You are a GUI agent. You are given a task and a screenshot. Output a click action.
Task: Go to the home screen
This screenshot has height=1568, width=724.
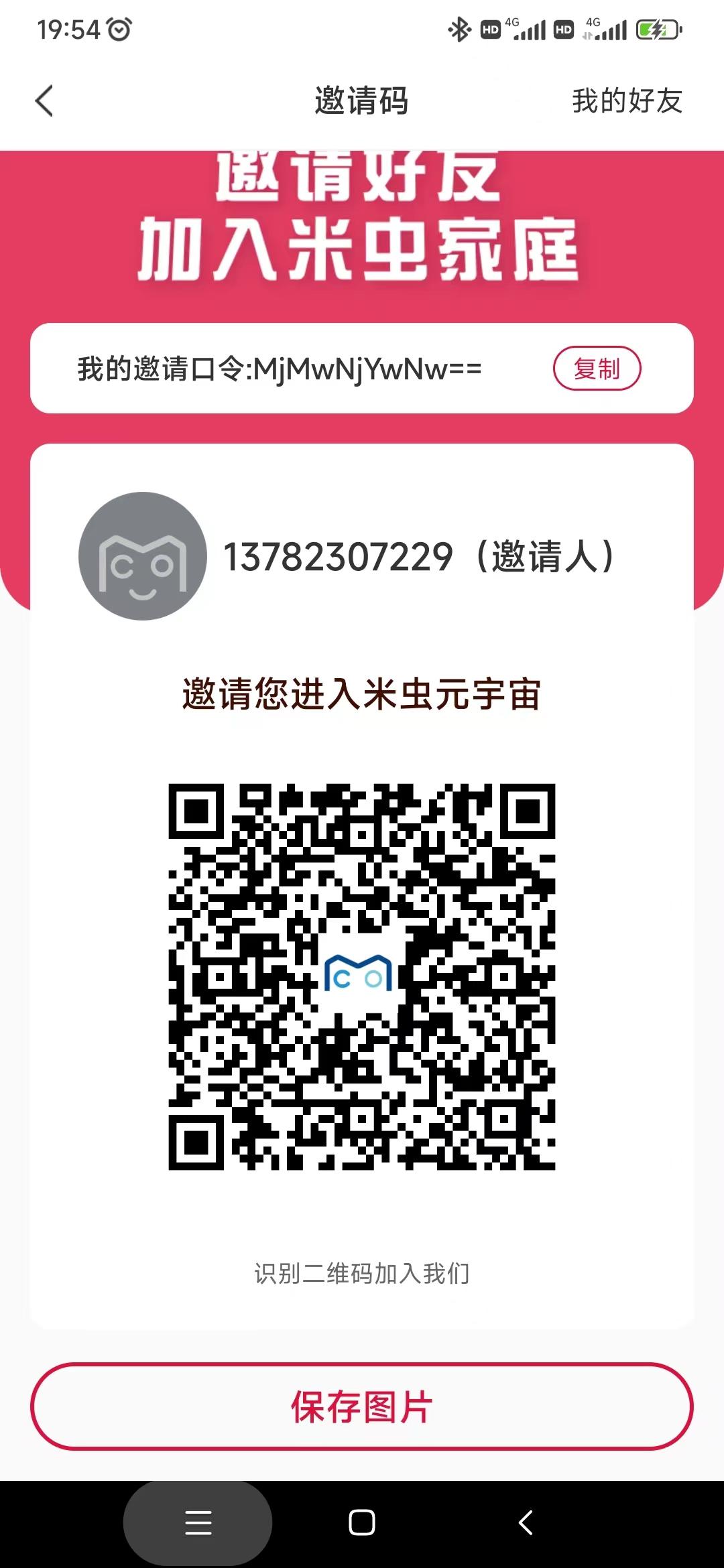(x=362, y=1523)
